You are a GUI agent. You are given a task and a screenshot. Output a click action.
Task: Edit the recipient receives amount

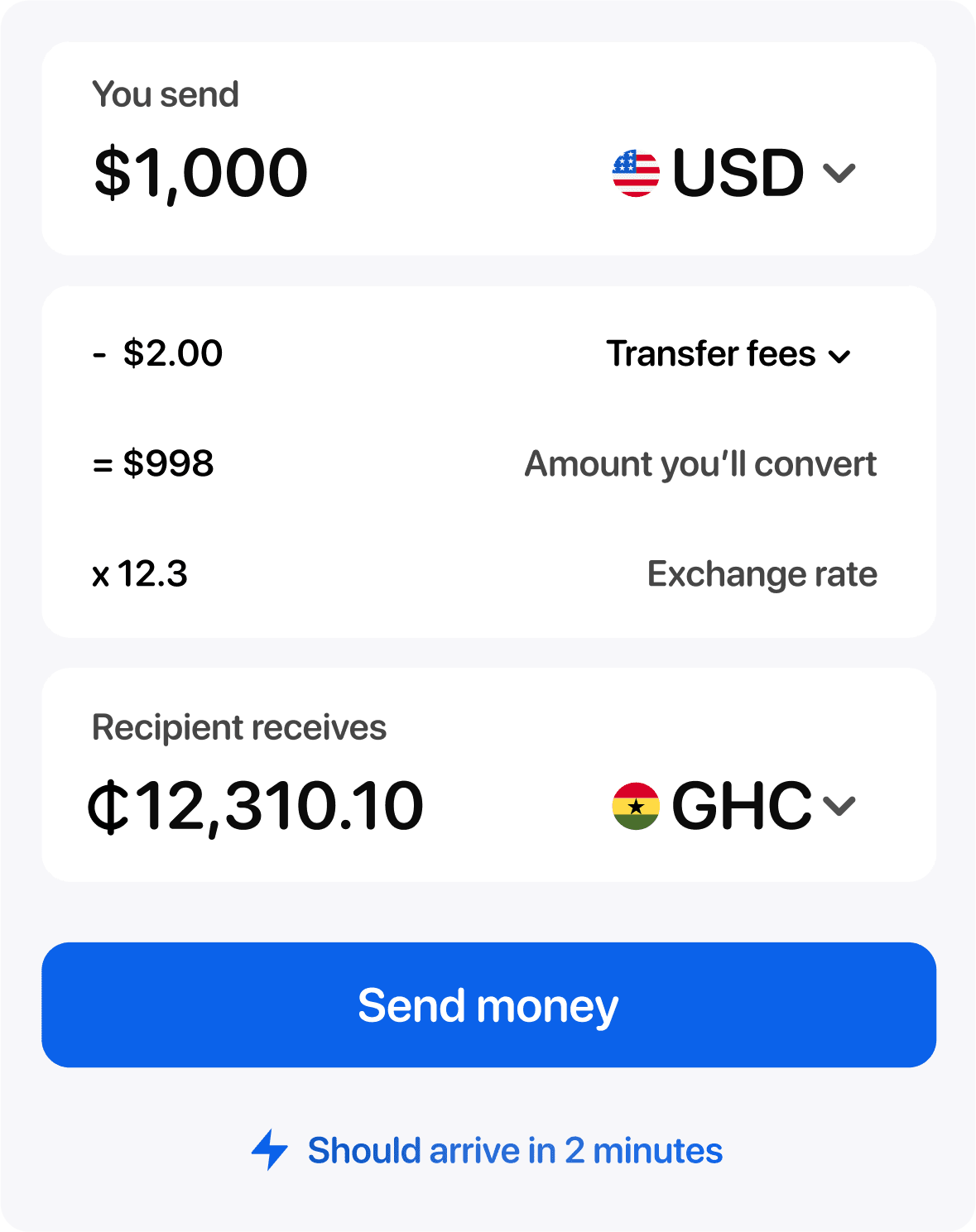pos(257,806)
